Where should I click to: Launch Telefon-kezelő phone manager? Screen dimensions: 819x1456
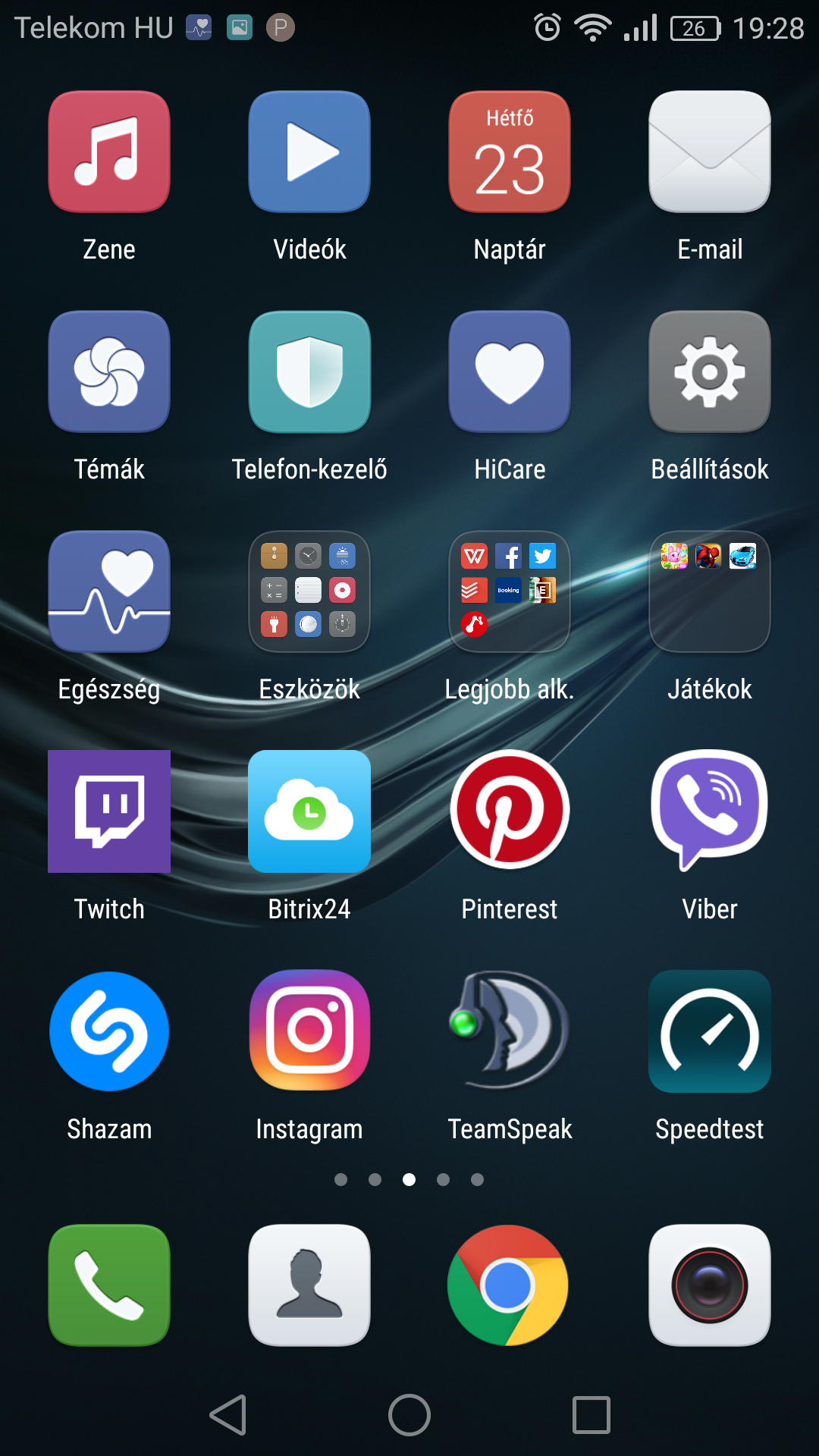309,372
